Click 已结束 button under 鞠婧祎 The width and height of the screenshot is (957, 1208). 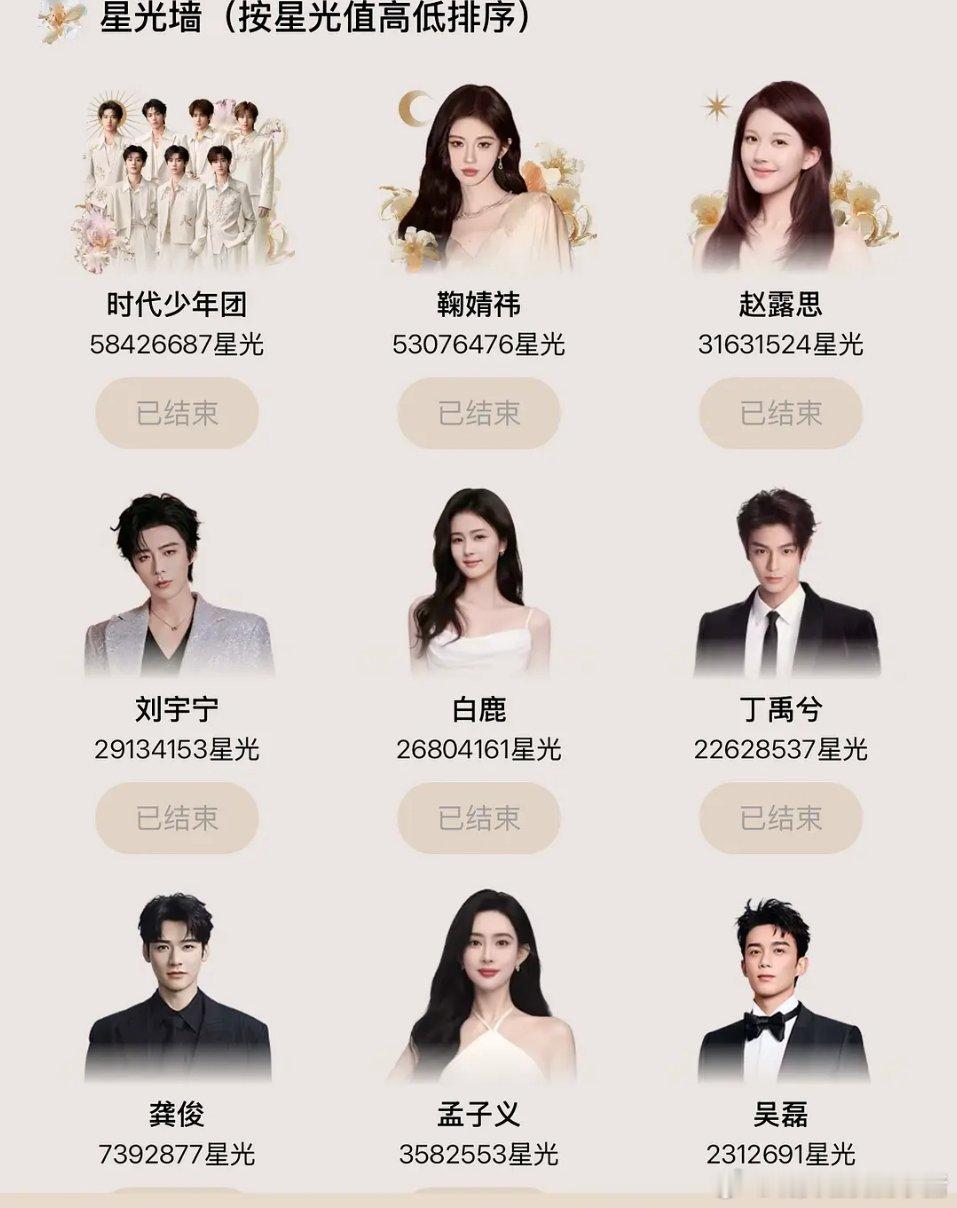[478, 412]
